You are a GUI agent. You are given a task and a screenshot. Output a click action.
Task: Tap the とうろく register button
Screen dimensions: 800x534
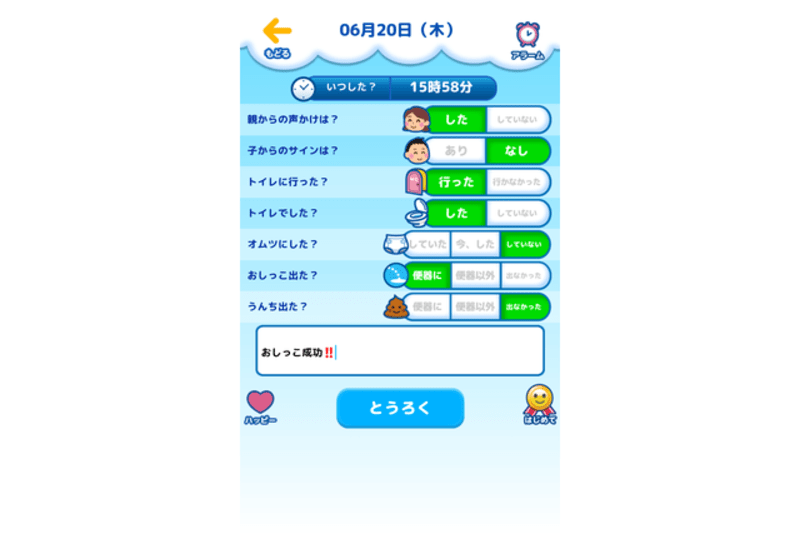(x=400, y=408)
